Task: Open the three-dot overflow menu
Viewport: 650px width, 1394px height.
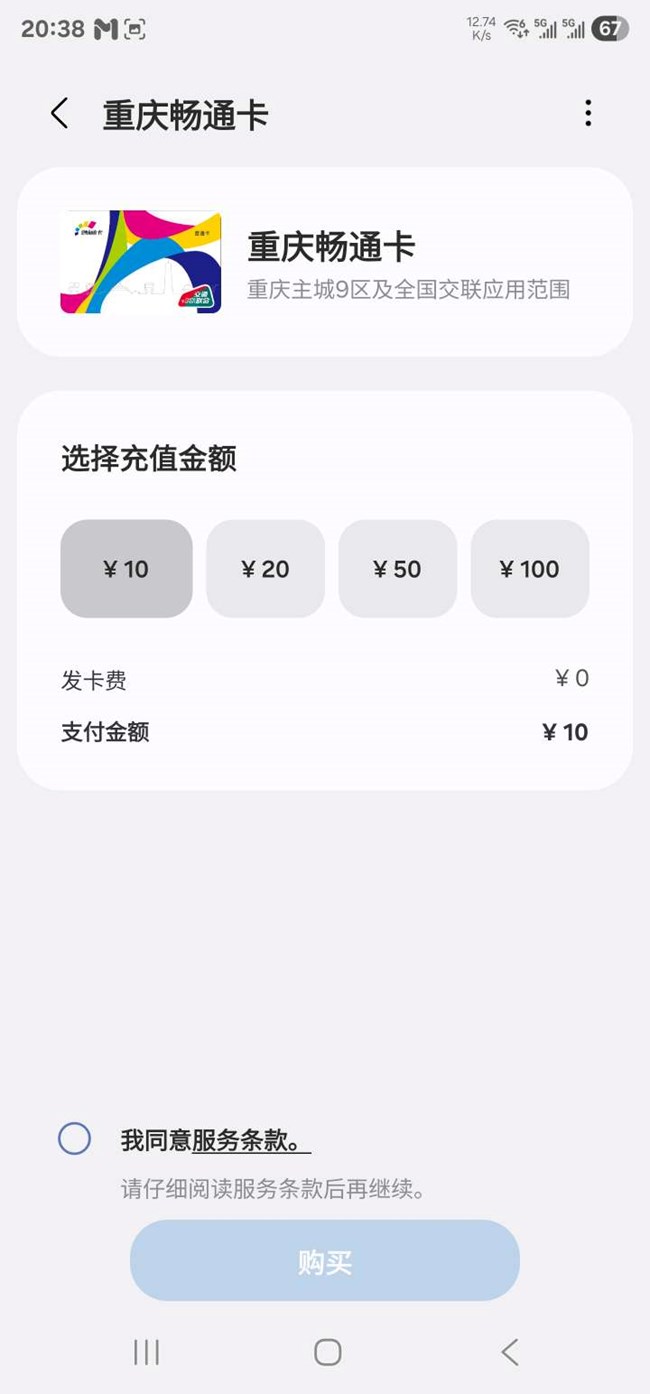Action: tap(588, 114)
